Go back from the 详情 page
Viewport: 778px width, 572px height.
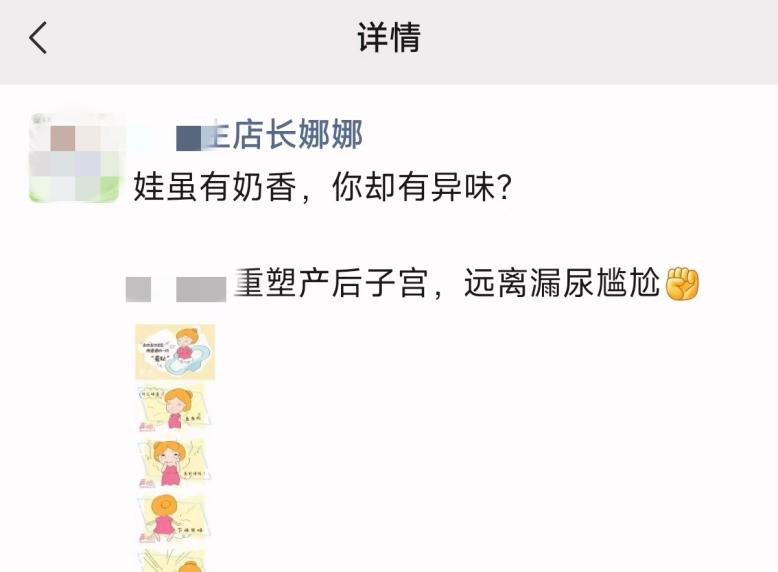coord(38,39)
